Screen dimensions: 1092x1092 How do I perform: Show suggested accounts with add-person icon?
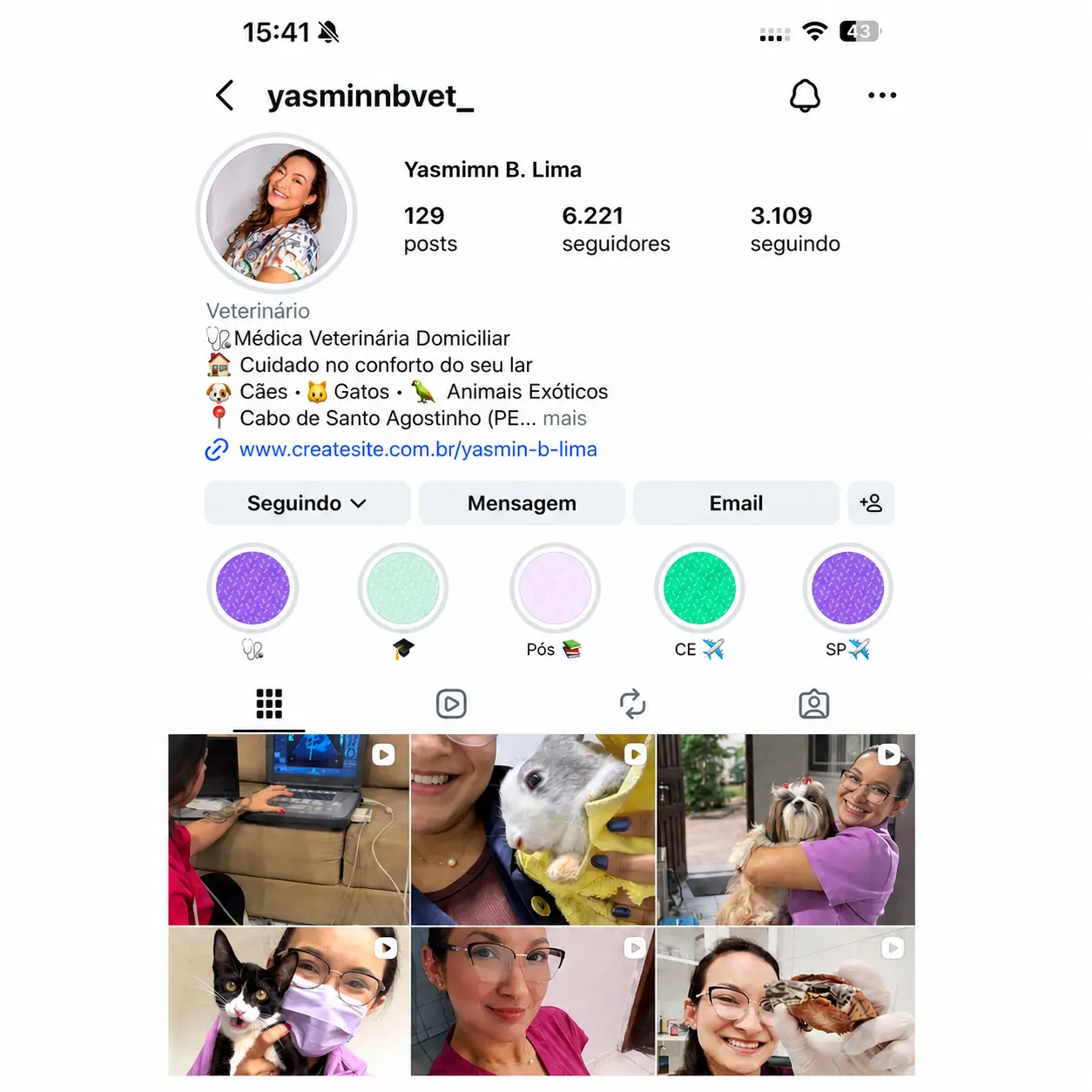pos(871,503)
